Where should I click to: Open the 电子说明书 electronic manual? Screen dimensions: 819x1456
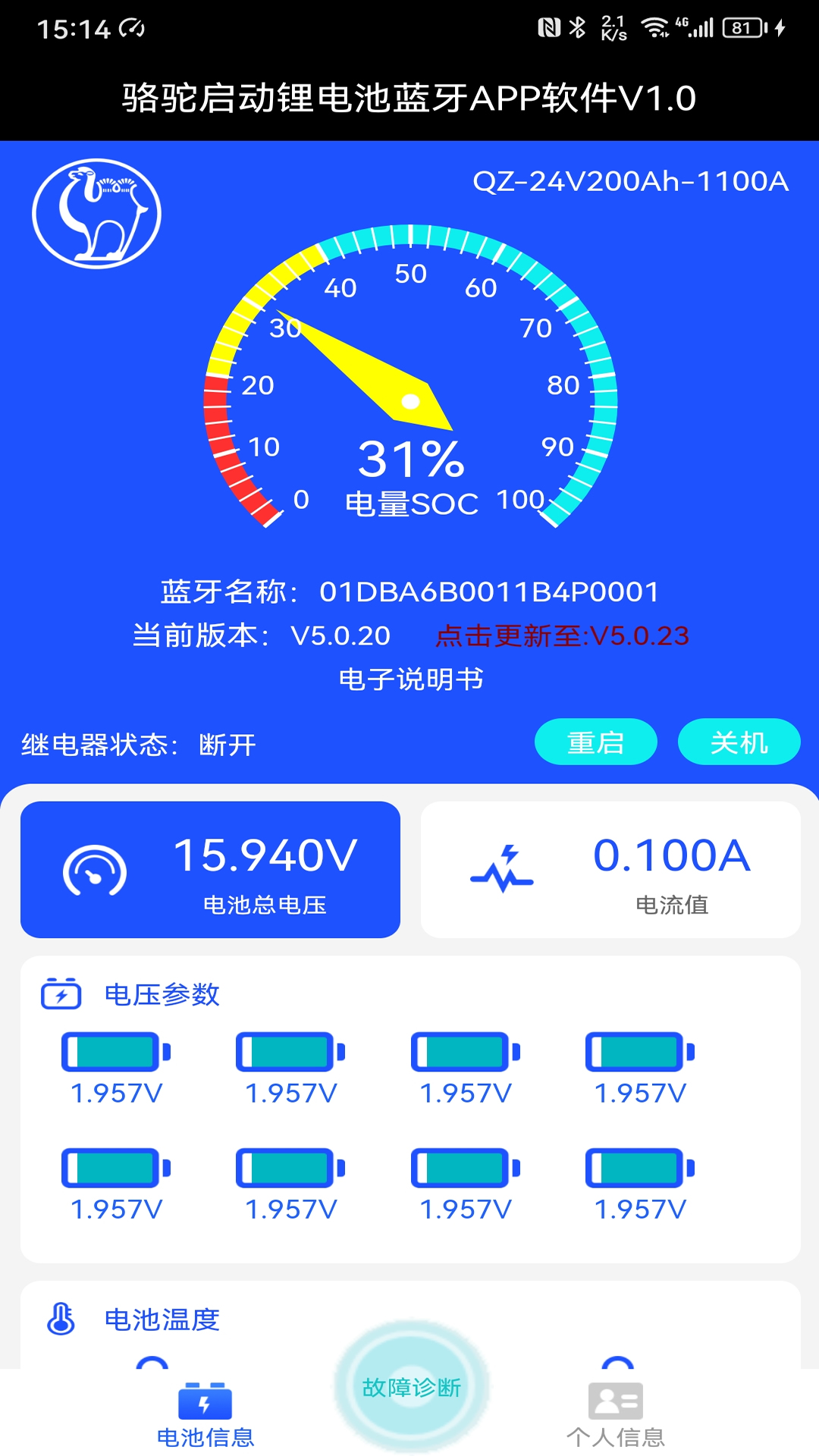point(409,681)
